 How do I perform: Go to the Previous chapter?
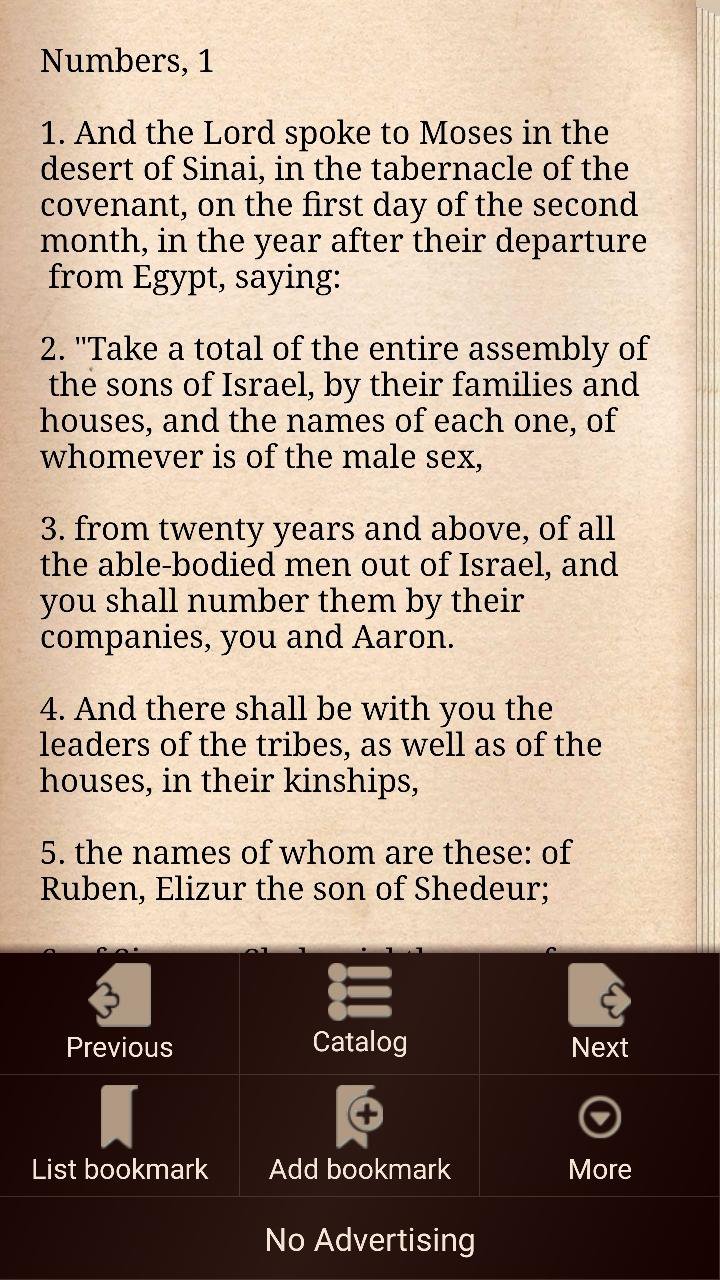click(119, 1013)
